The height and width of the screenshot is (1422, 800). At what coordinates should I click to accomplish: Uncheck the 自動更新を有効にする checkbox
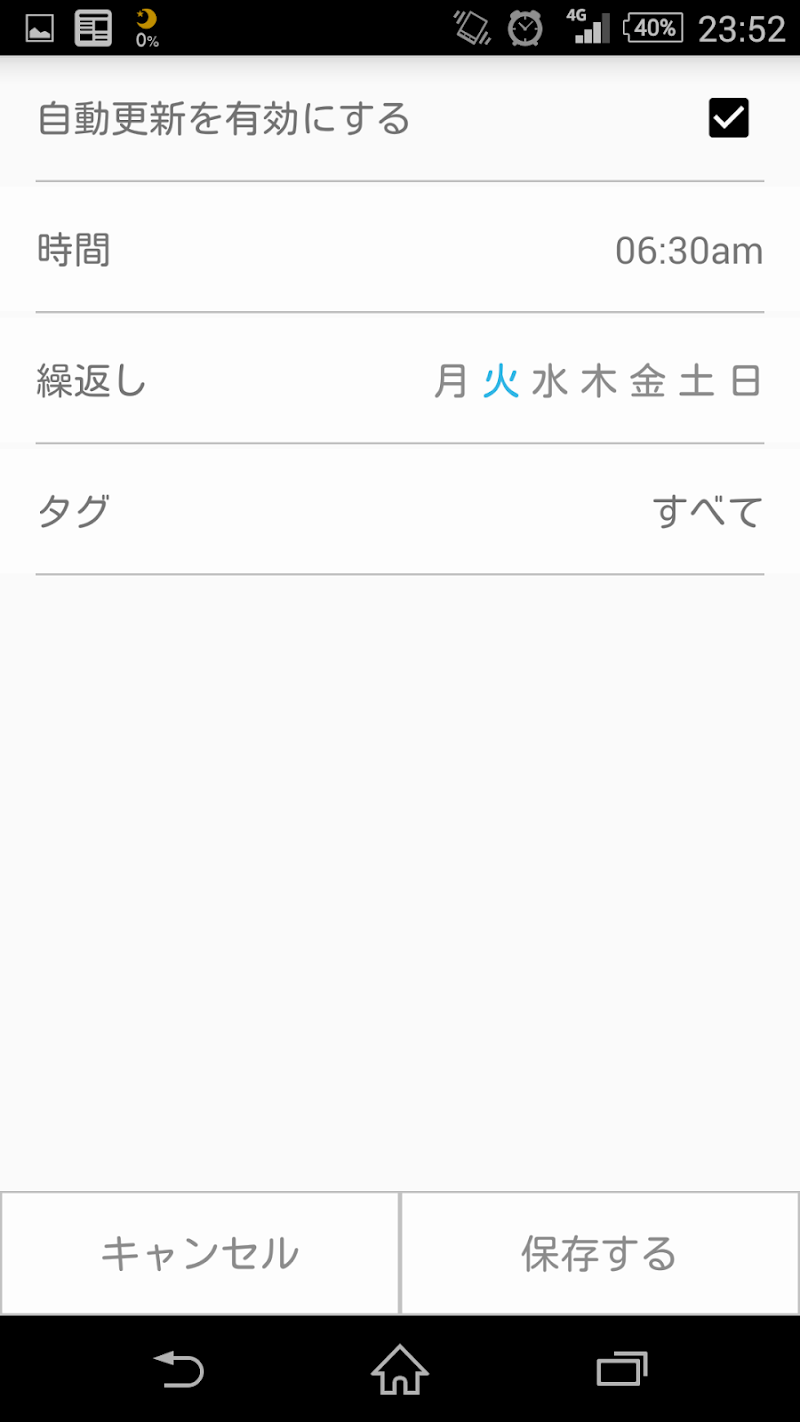[x=728, y=119]
